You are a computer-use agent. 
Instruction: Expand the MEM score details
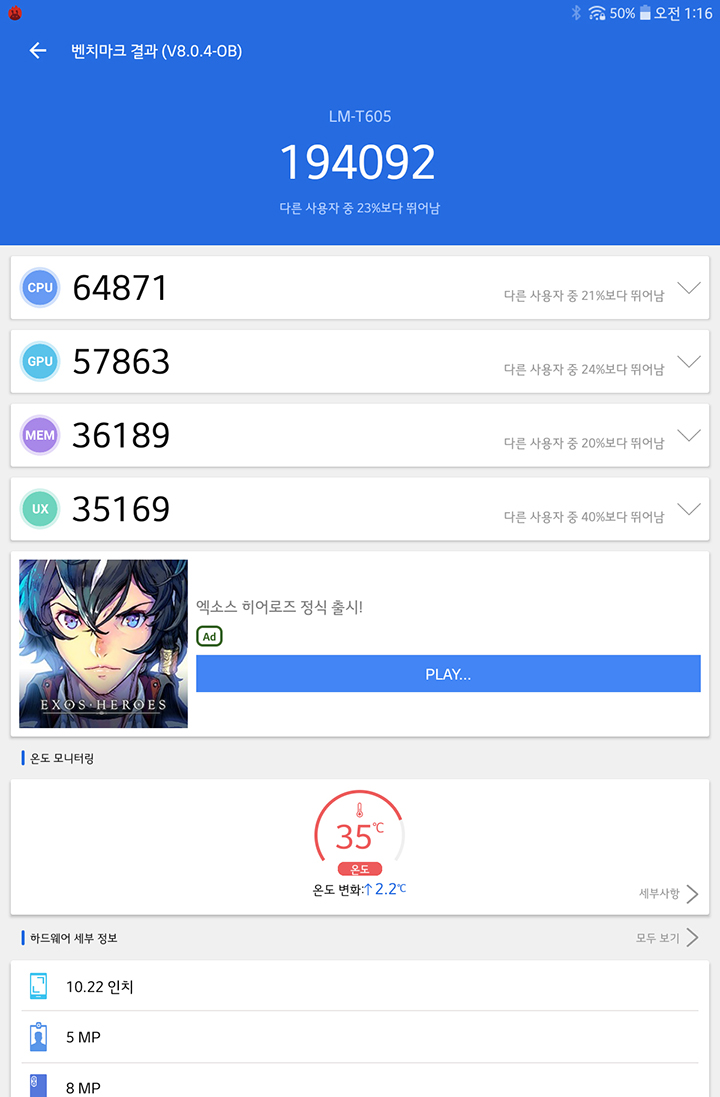[688, 436]
